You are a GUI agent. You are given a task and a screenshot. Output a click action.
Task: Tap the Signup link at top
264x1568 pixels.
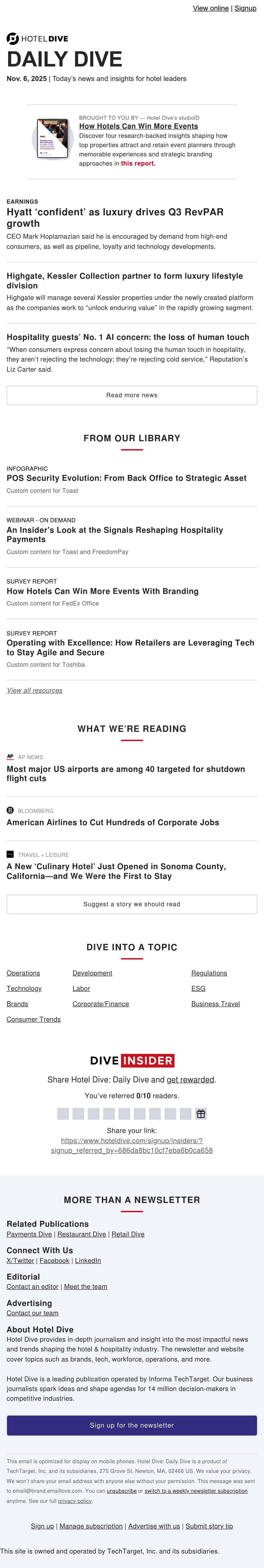[x=246, y=9]
